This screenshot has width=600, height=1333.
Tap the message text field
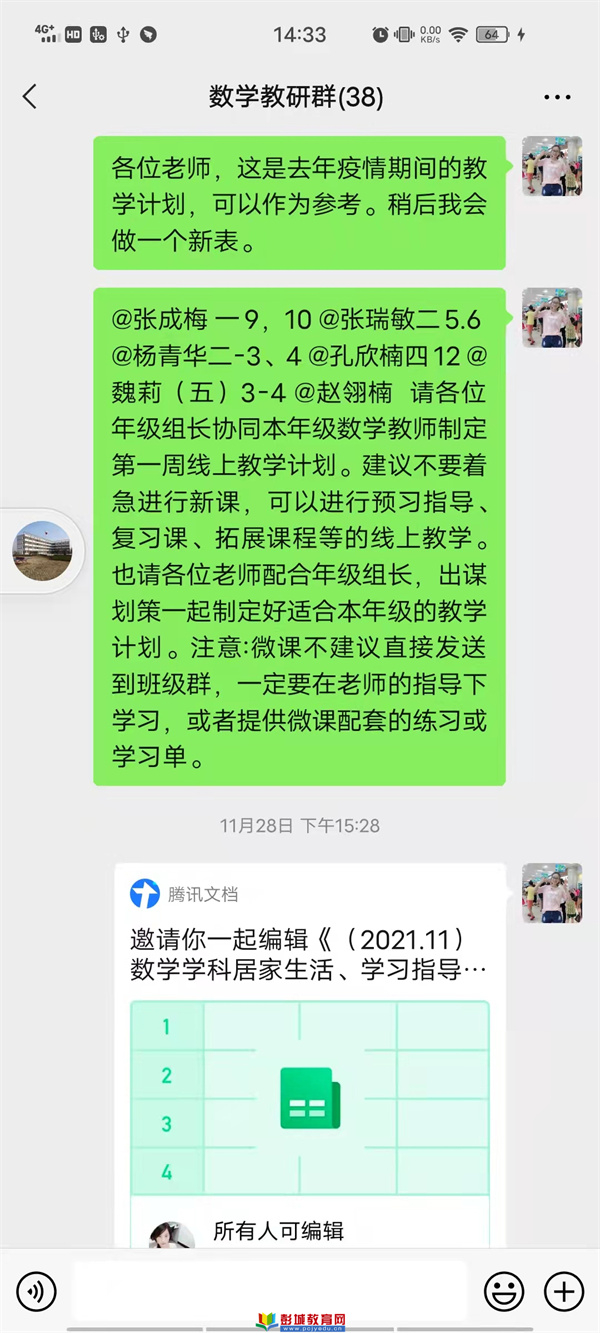point(270,1291)
